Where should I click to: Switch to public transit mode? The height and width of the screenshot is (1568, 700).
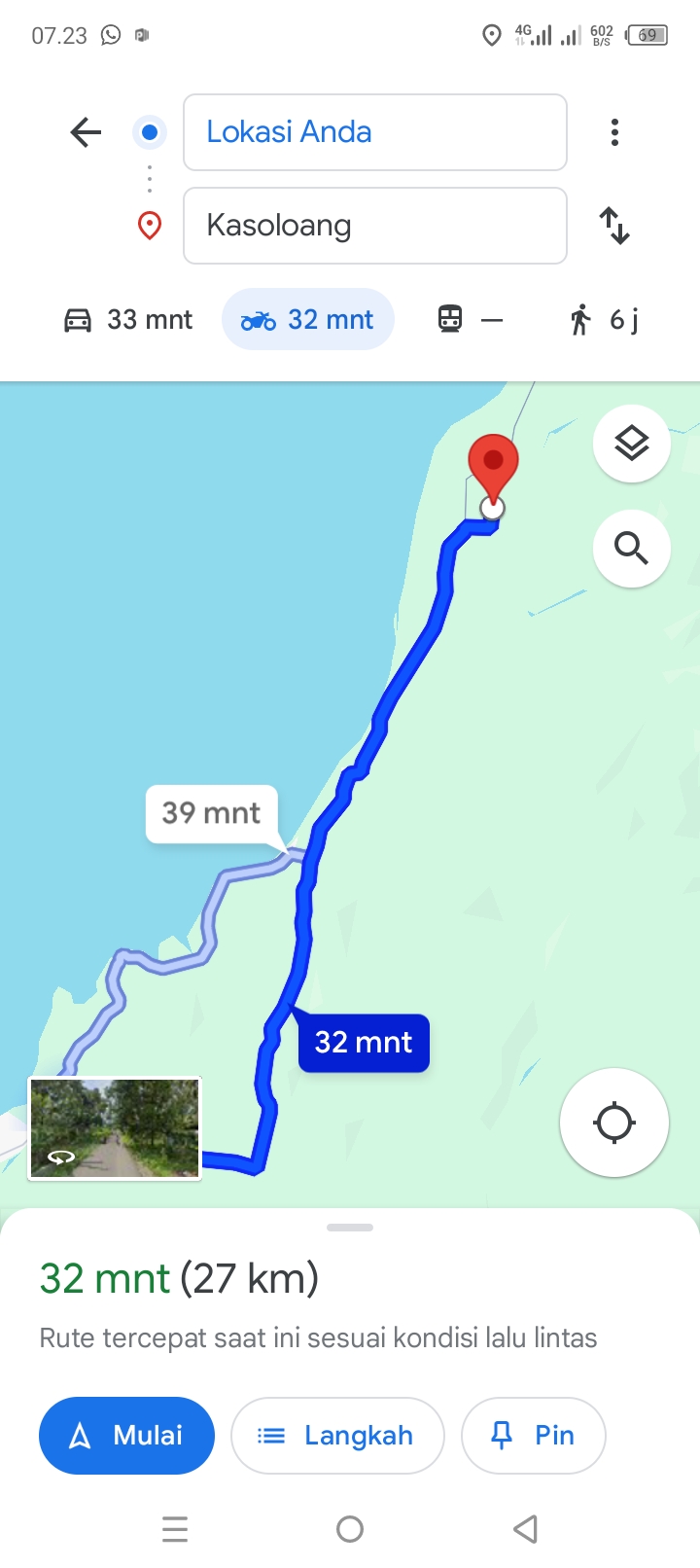[x=471, y=320]
